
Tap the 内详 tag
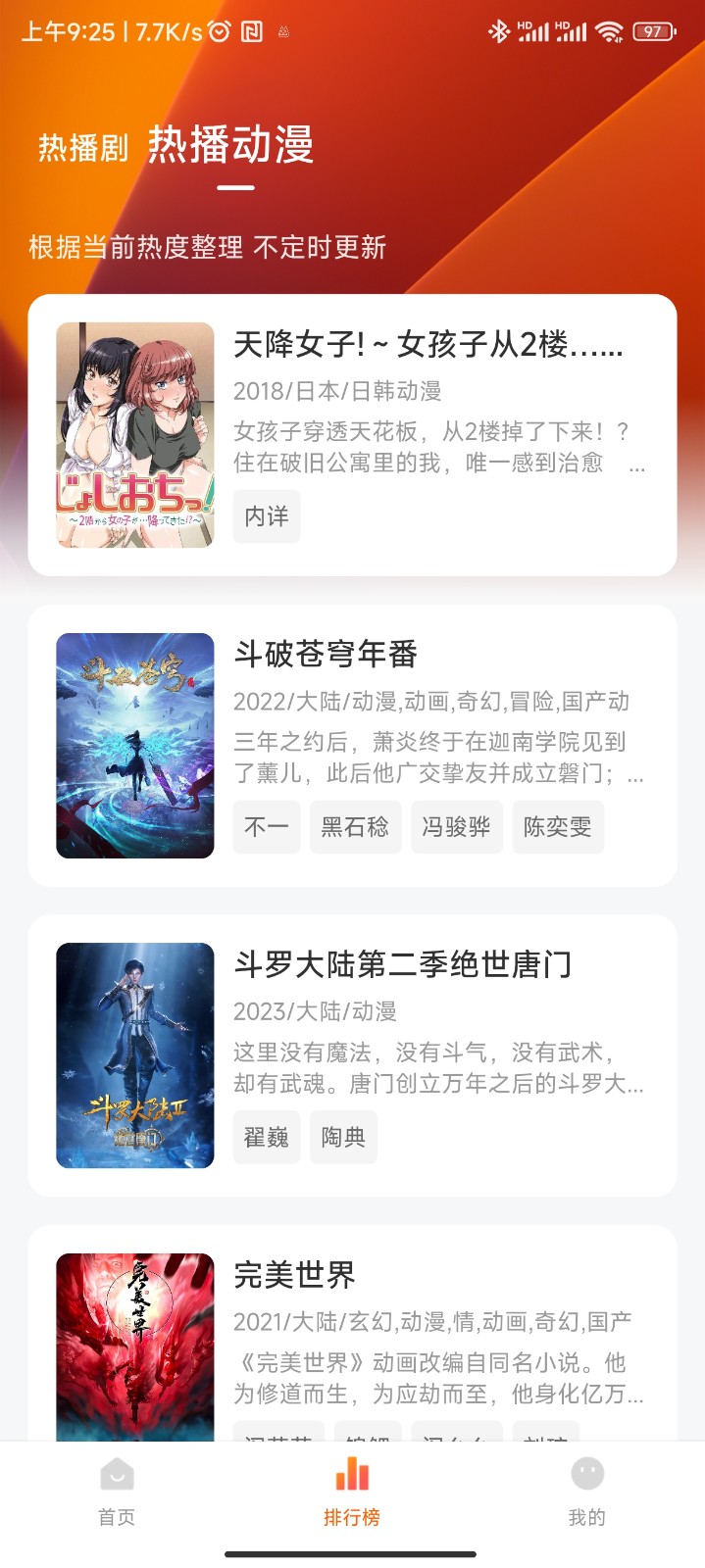(x=267, y=516)
